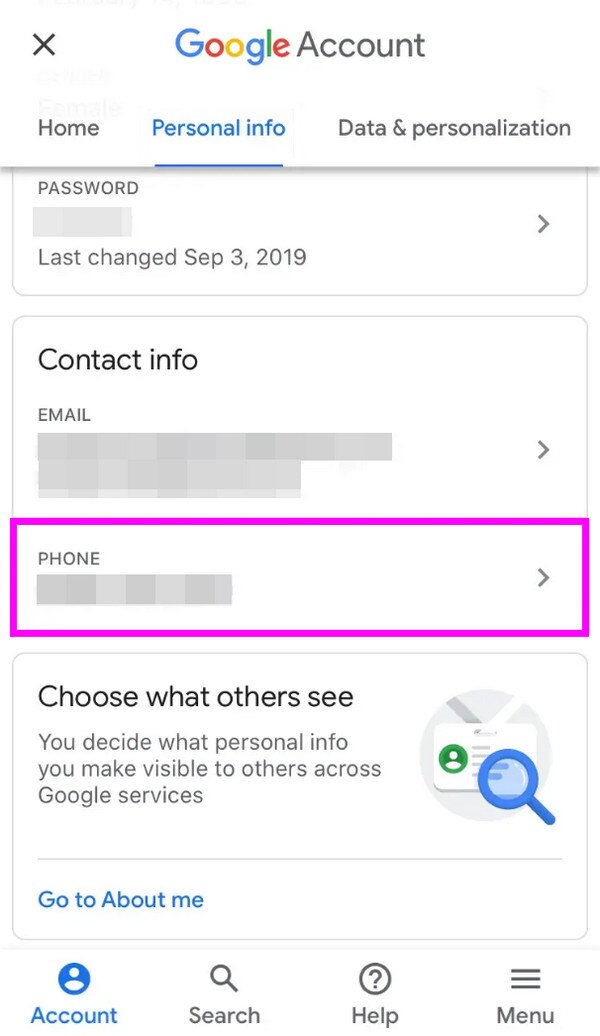Open Search in the bottom bar
The image size is (600, 1036).
click(225, 994)
